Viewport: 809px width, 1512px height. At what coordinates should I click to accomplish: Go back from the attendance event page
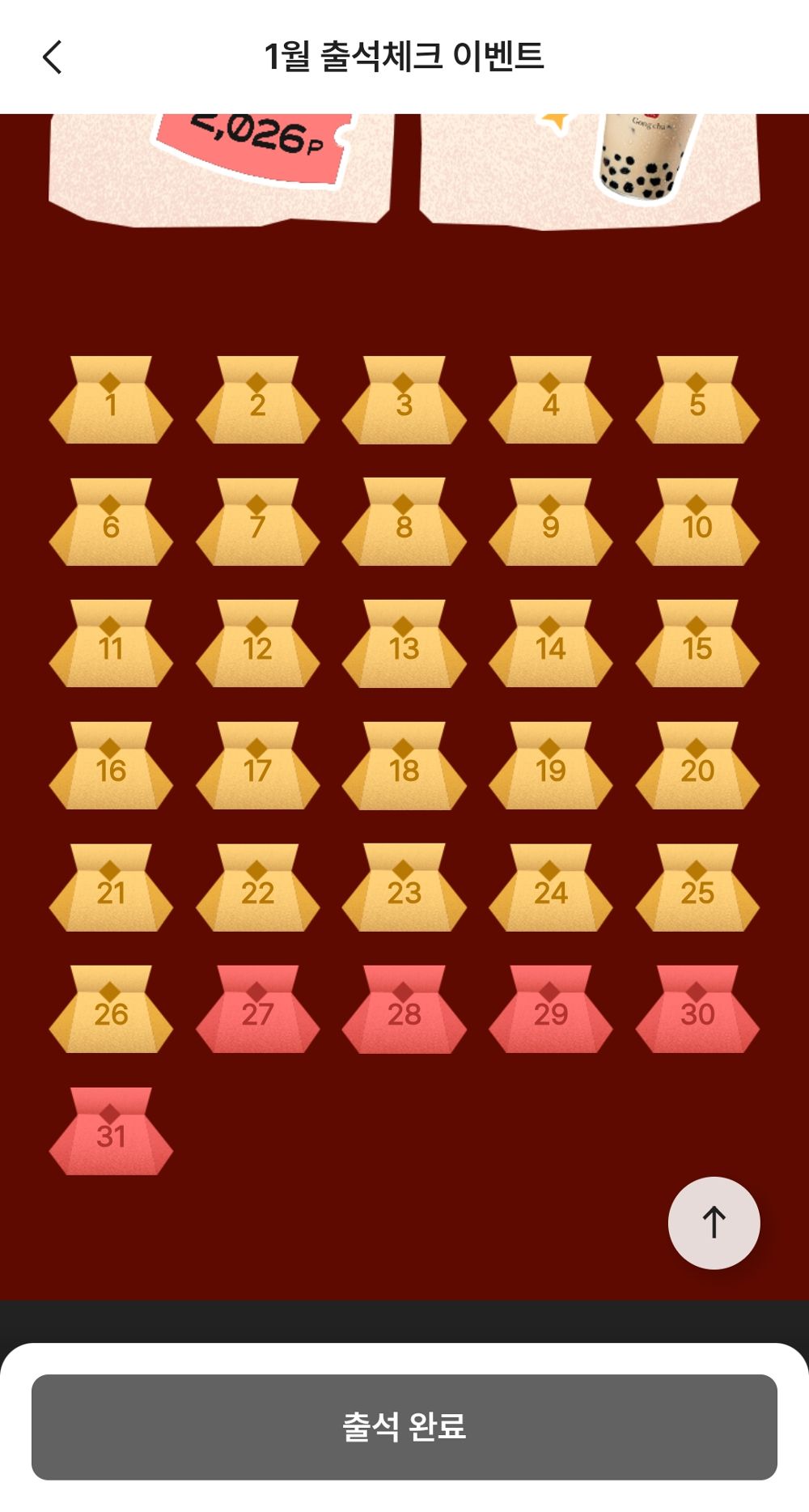53,57
